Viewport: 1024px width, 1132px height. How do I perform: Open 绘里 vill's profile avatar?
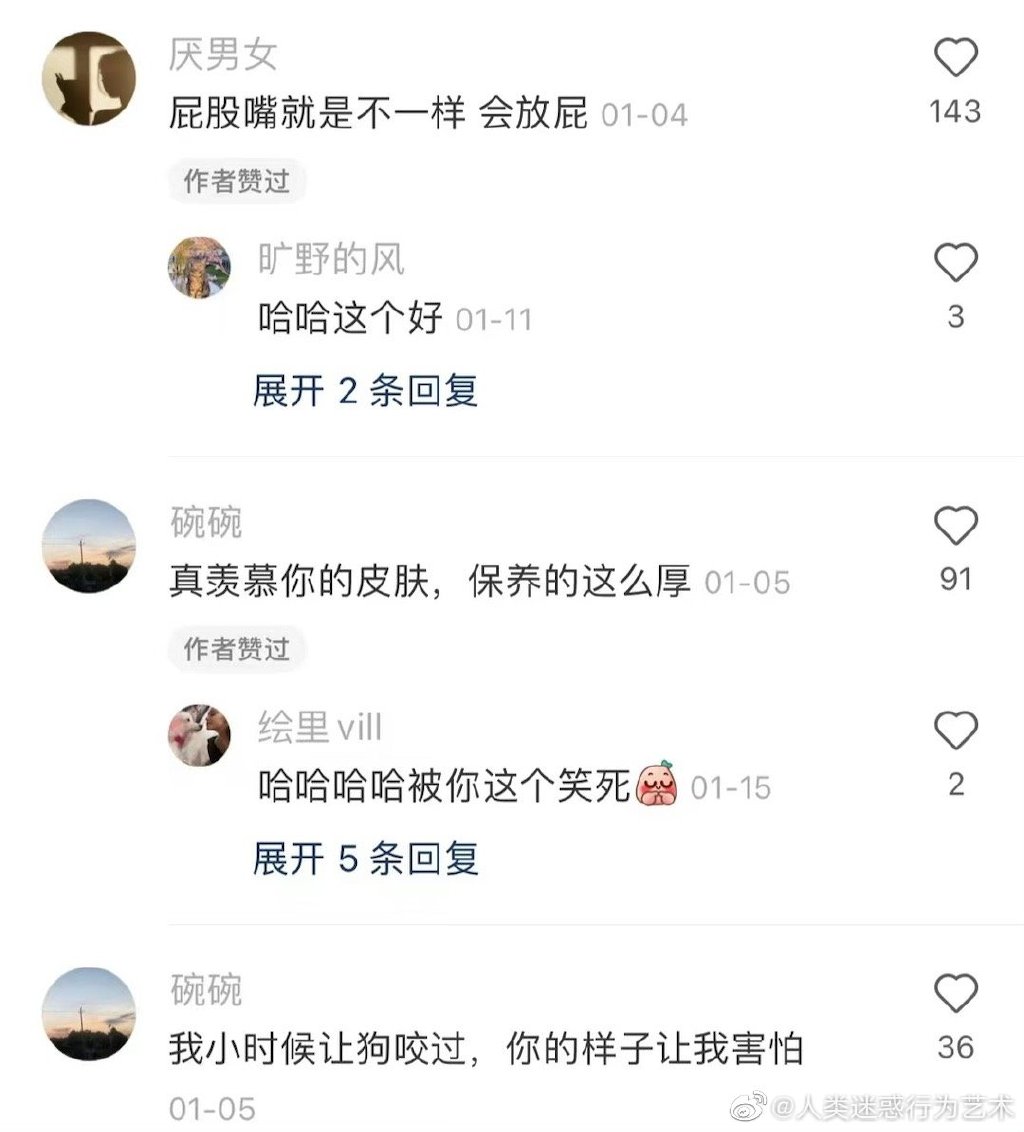[199, 735]
